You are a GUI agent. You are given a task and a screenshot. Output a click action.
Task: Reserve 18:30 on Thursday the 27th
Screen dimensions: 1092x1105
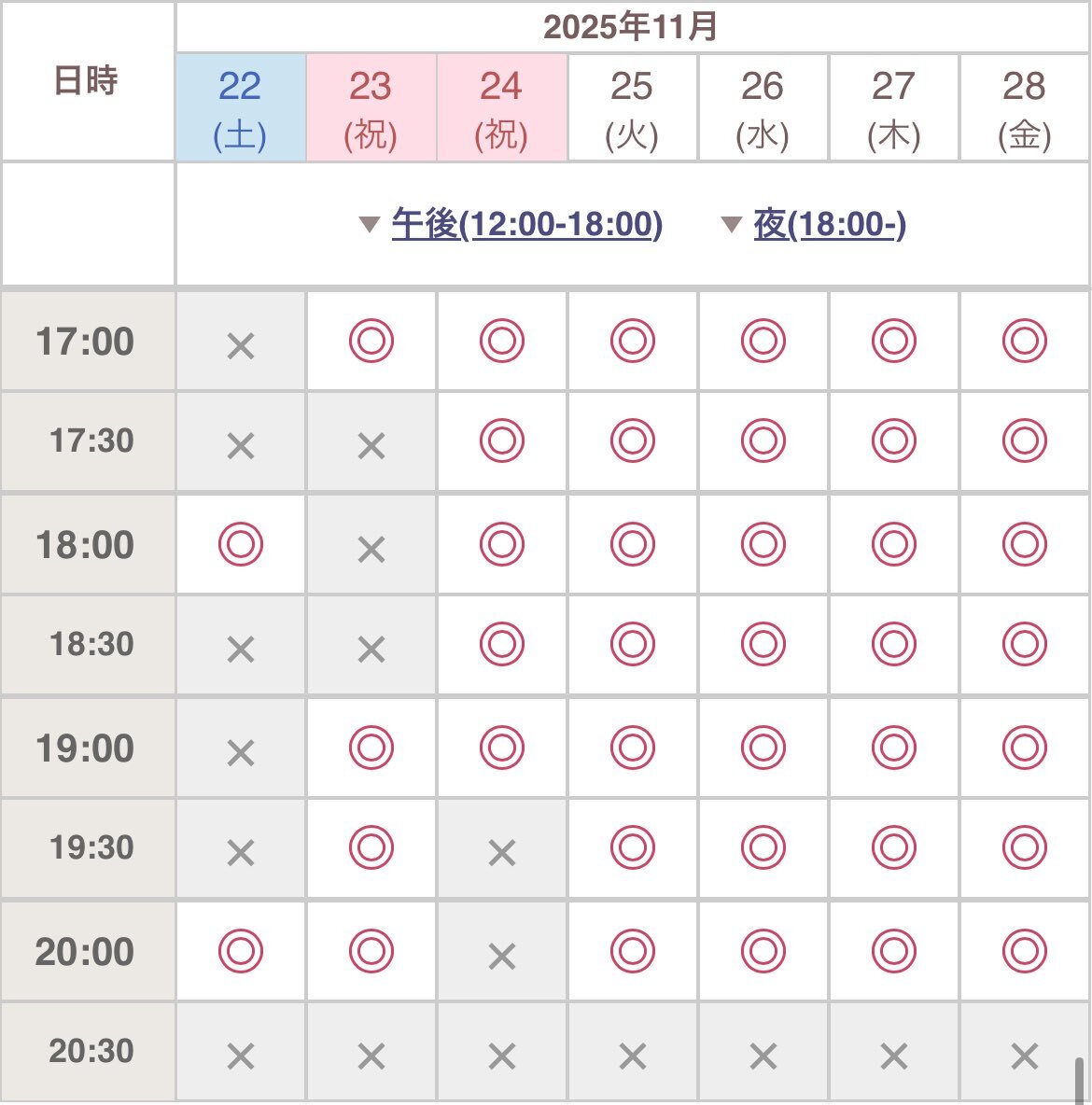tap(894, 644)
